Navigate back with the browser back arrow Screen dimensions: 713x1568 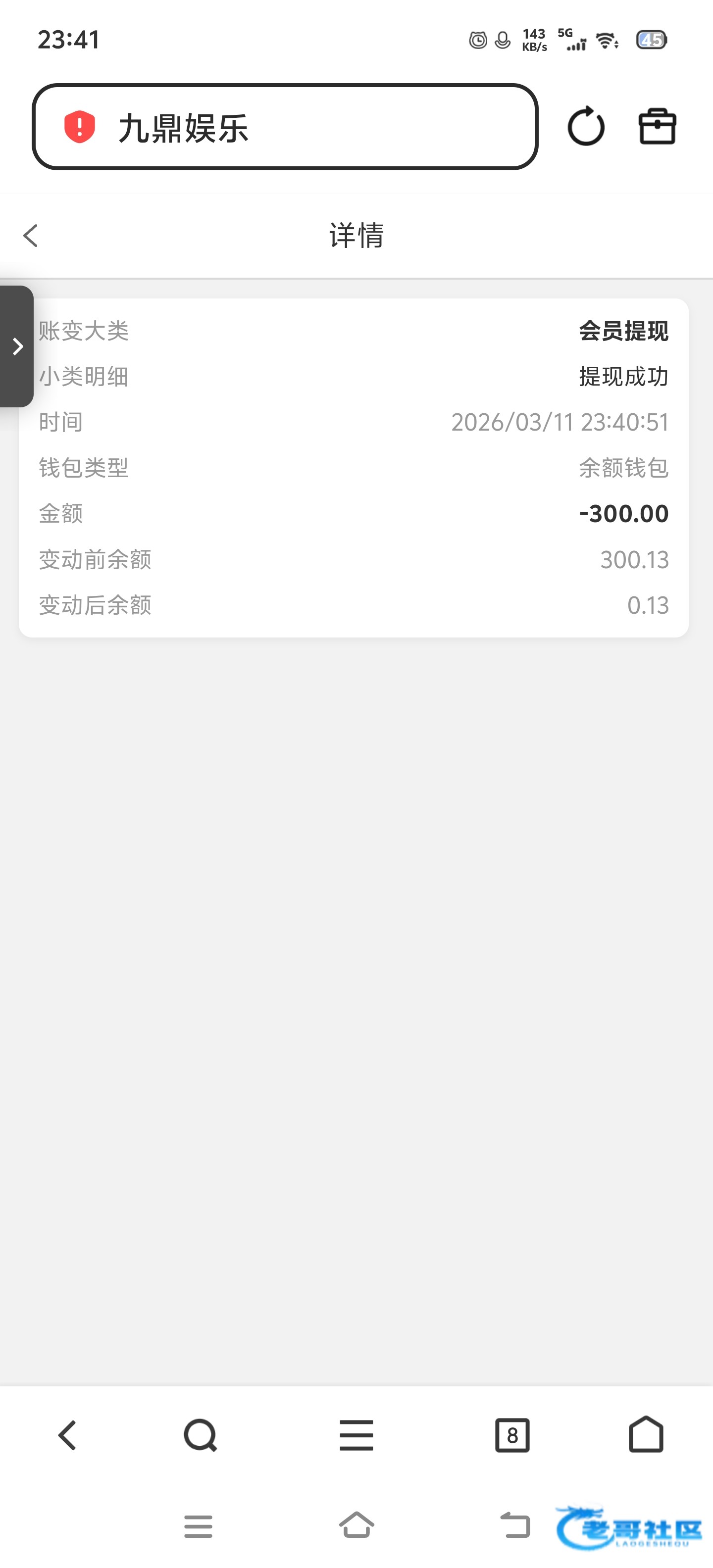67,1435
